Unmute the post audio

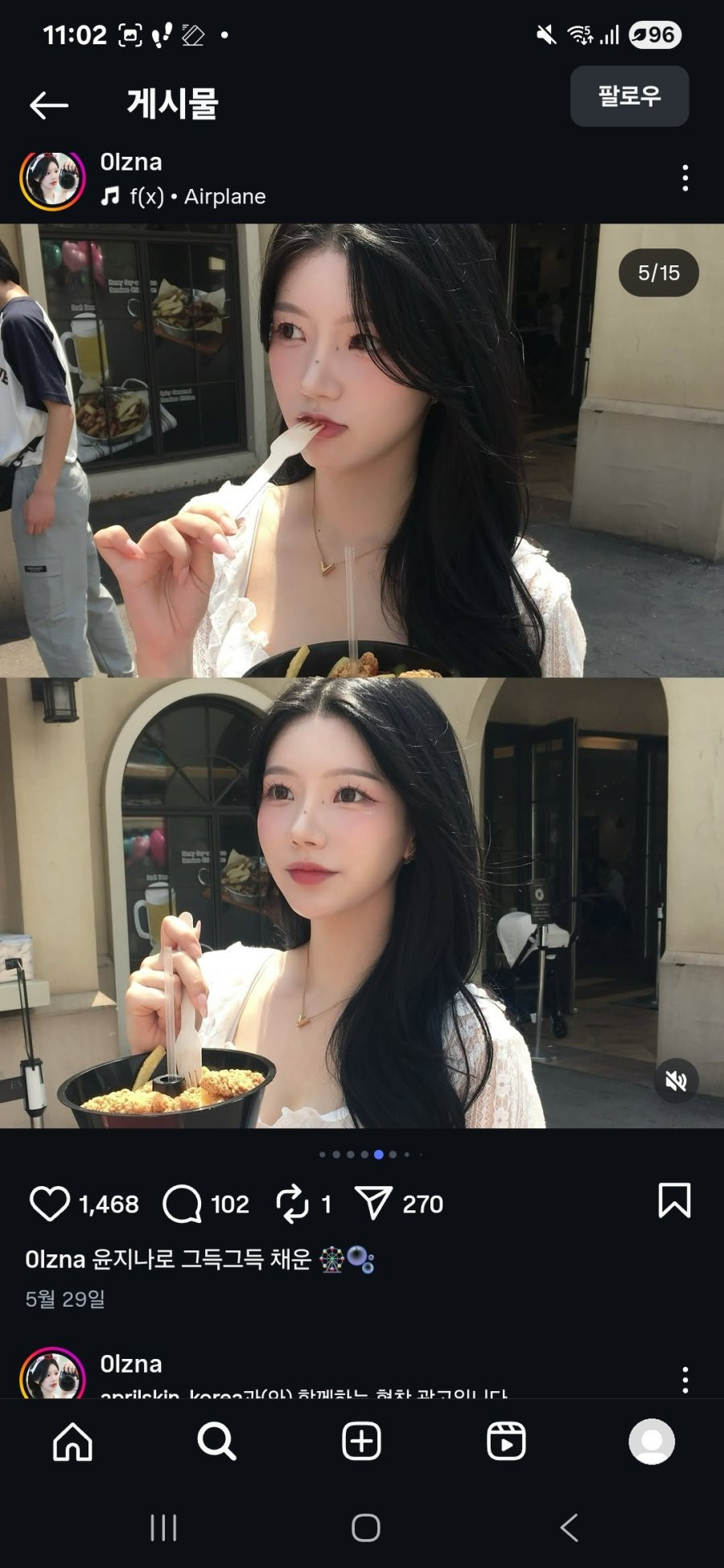(x=676, y=1081)
